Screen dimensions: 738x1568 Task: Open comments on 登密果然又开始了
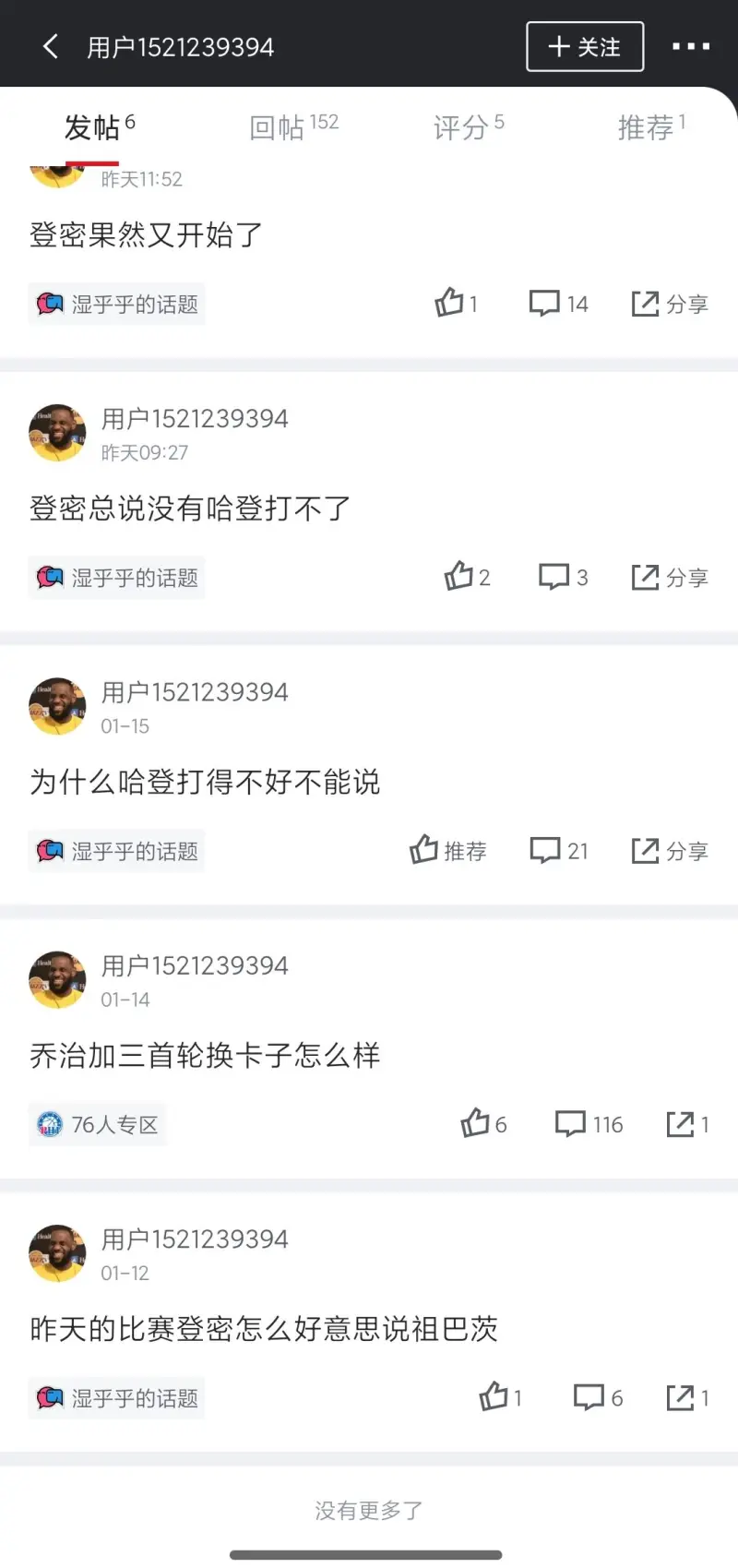coord(558,303)
